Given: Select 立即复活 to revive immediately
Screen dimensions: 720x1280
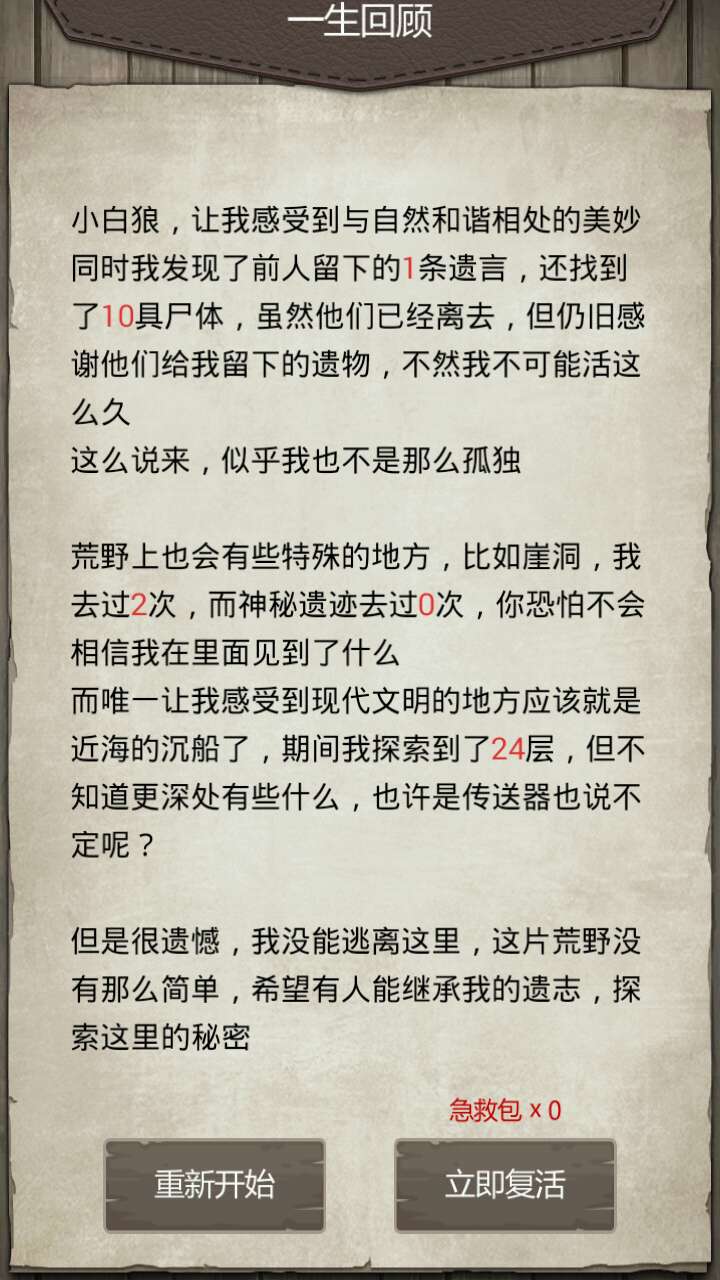Looking at the screenshot, I should (x=504, y=1185).
